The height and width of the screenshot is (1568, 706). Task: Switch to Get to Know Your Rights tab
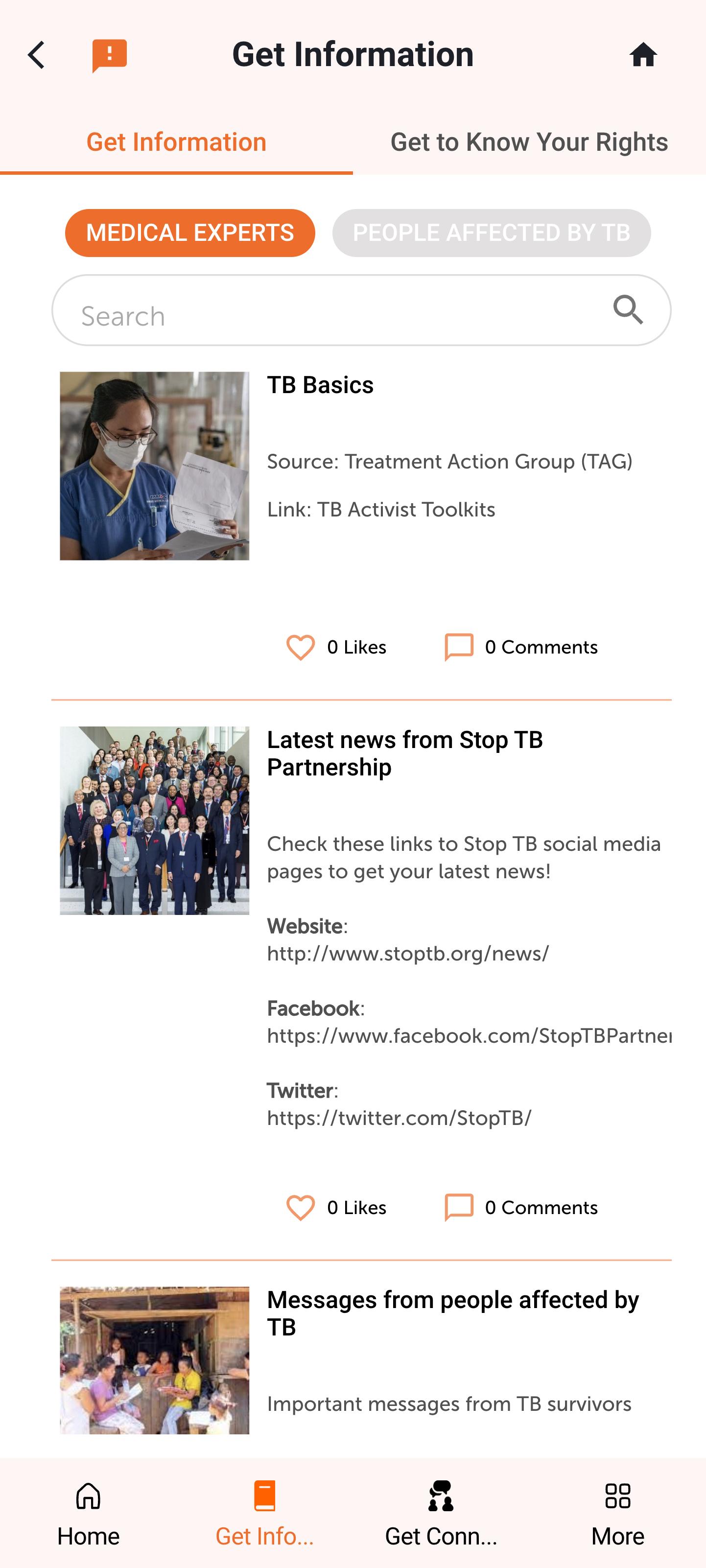529,142
